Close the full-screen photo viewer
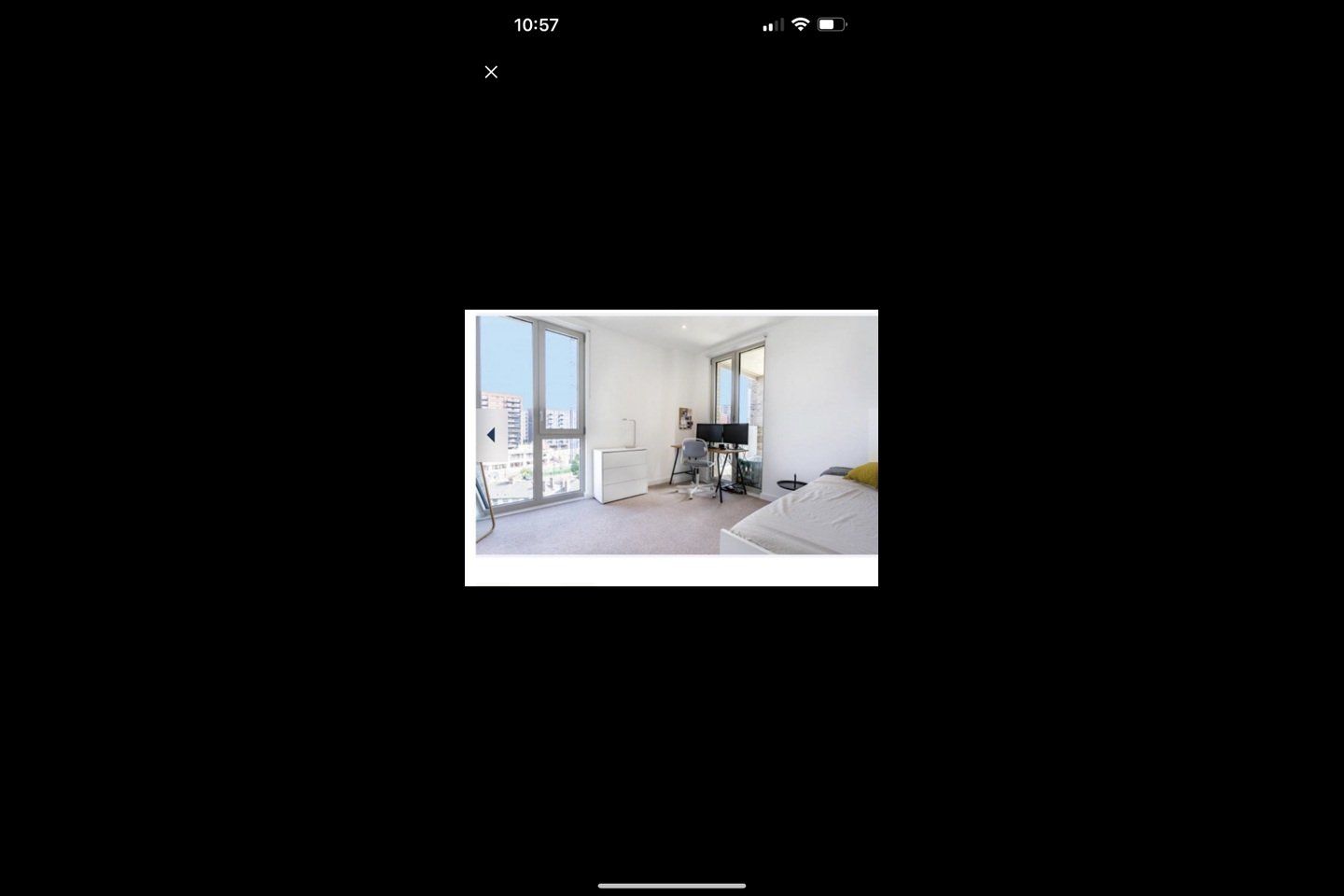 click(491, 72)
